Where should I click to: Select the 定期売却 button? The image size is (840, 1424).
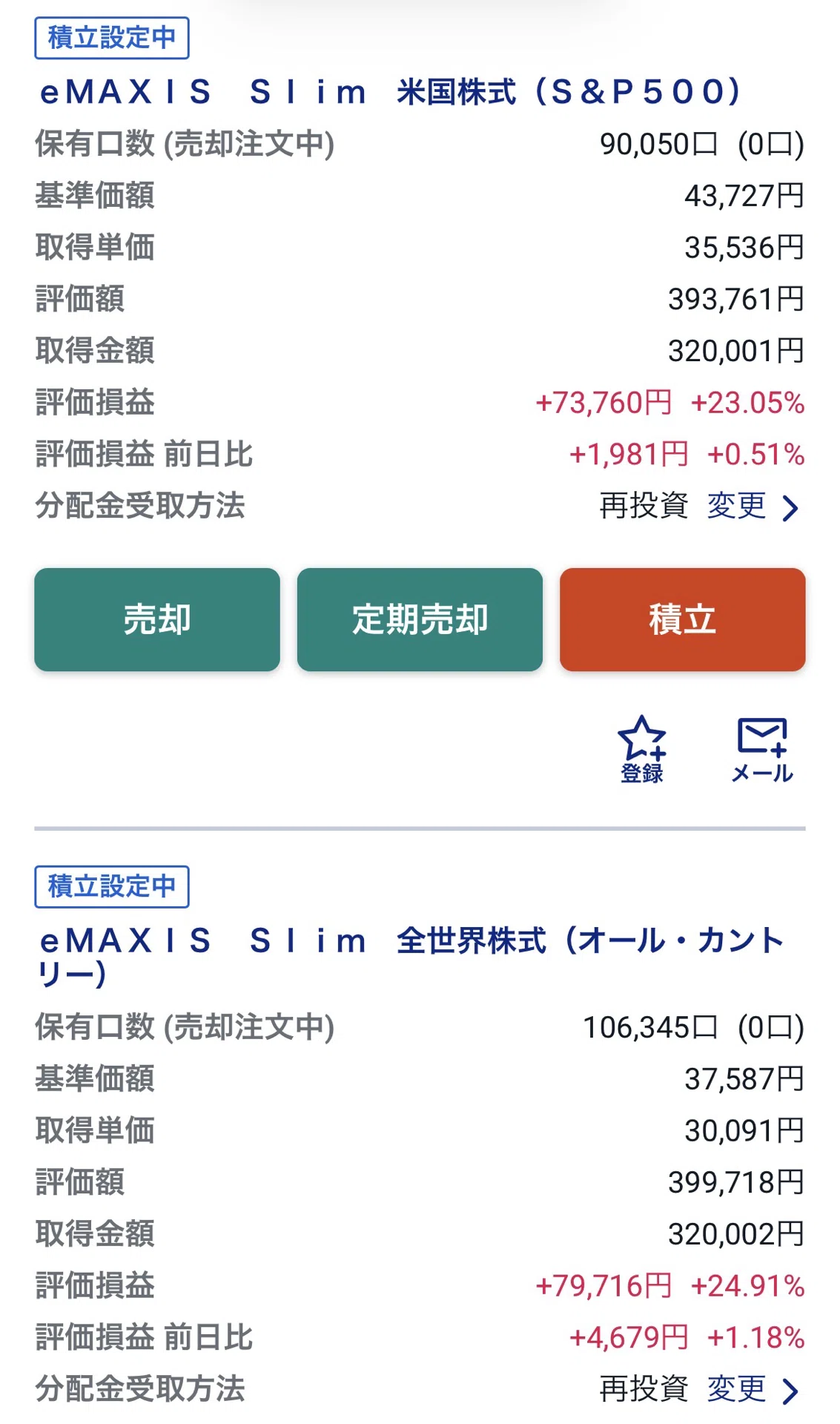[420, 619]
